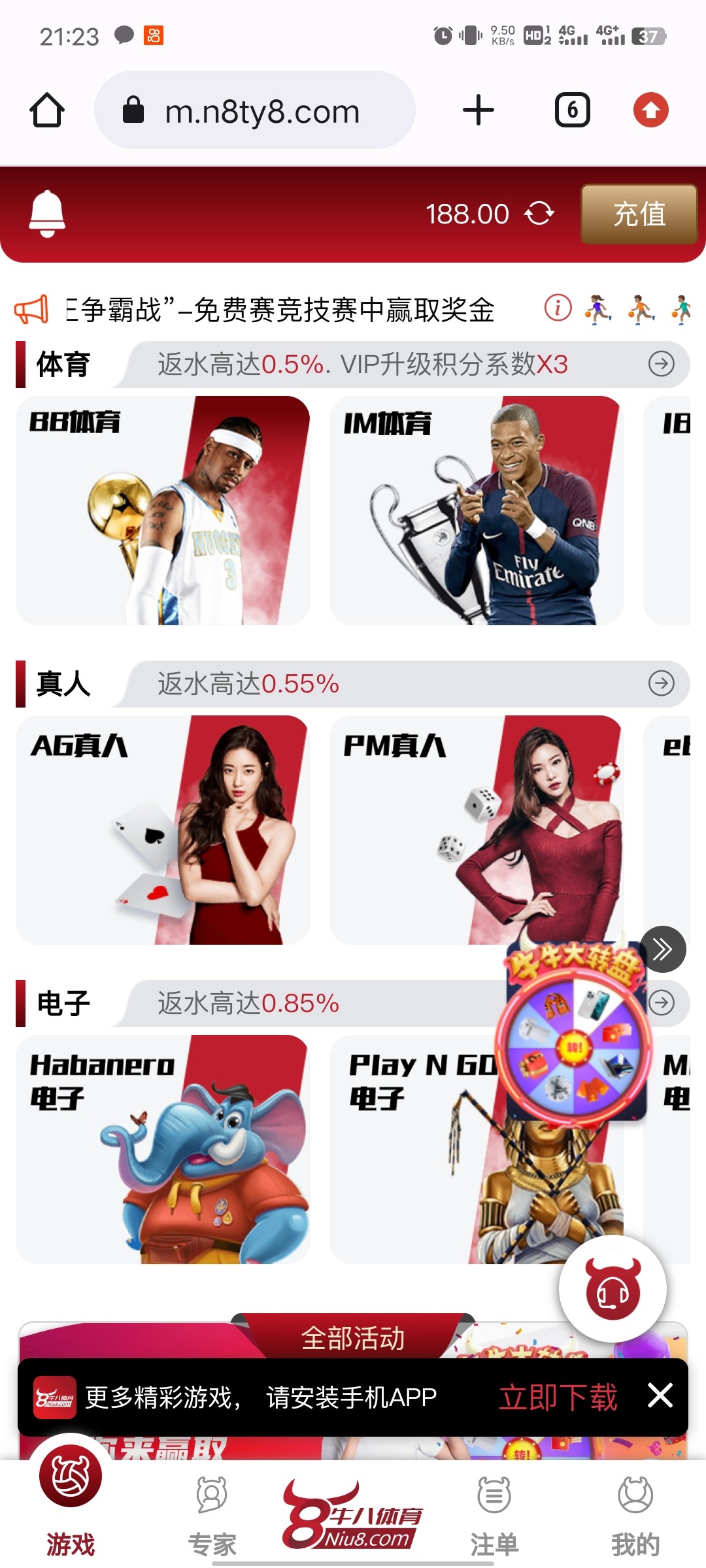
Task: Tap 立即下载 to install the app
Action: pyautogui.click(x=558, y=1397)
